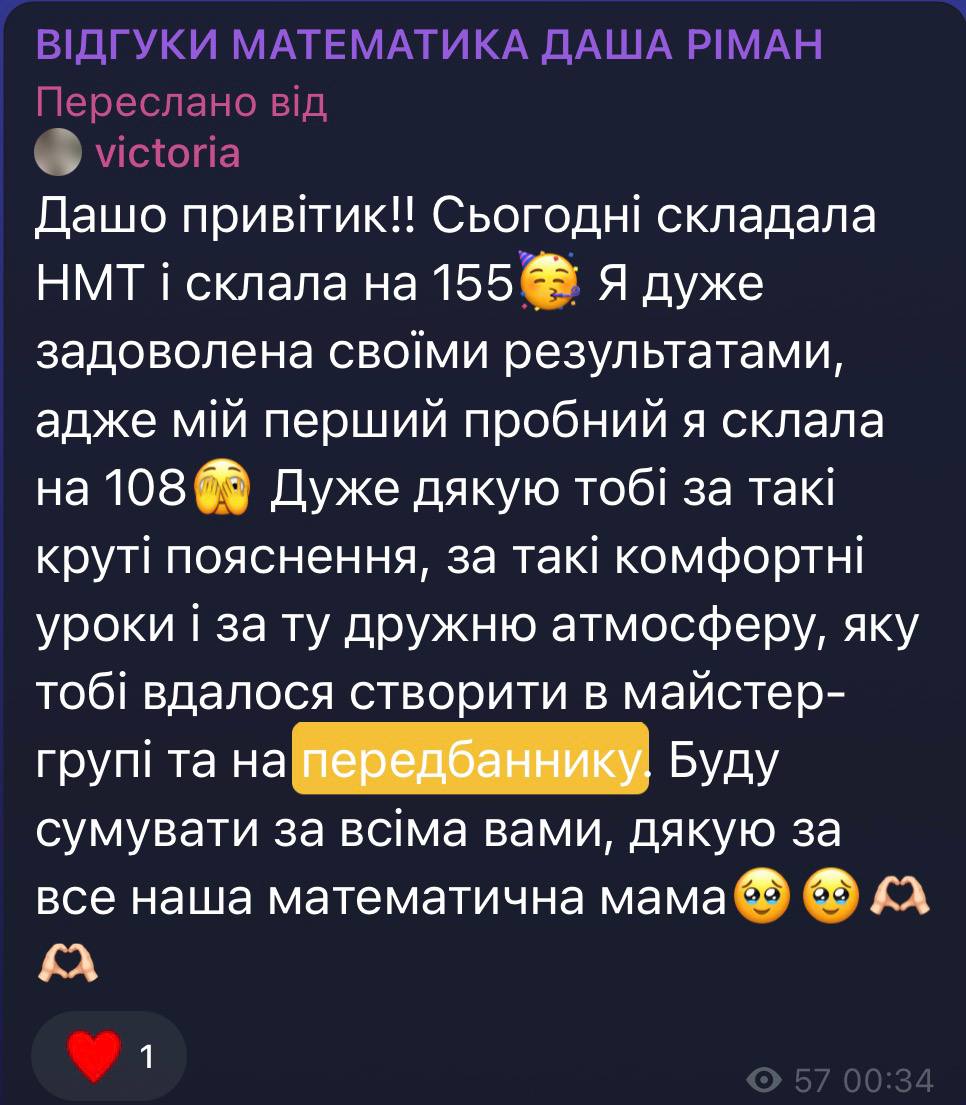Tap the heart reaction on the message
The width and height of the screenshot is (966, 1105).
(x=108, y=1056)
